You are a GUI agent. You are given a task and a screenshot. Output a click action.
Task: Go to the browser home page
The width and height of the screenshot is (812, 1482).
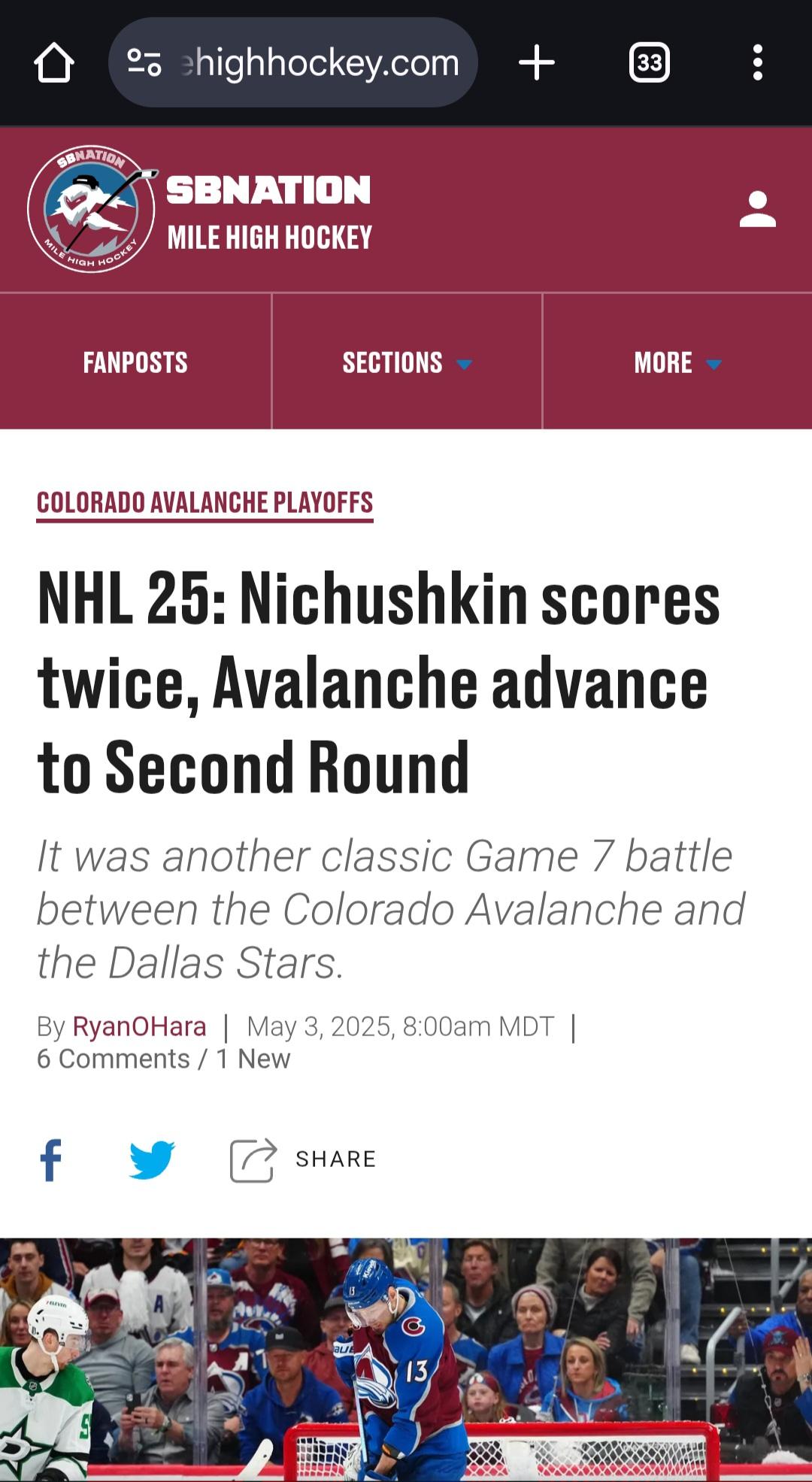(54, 63)
